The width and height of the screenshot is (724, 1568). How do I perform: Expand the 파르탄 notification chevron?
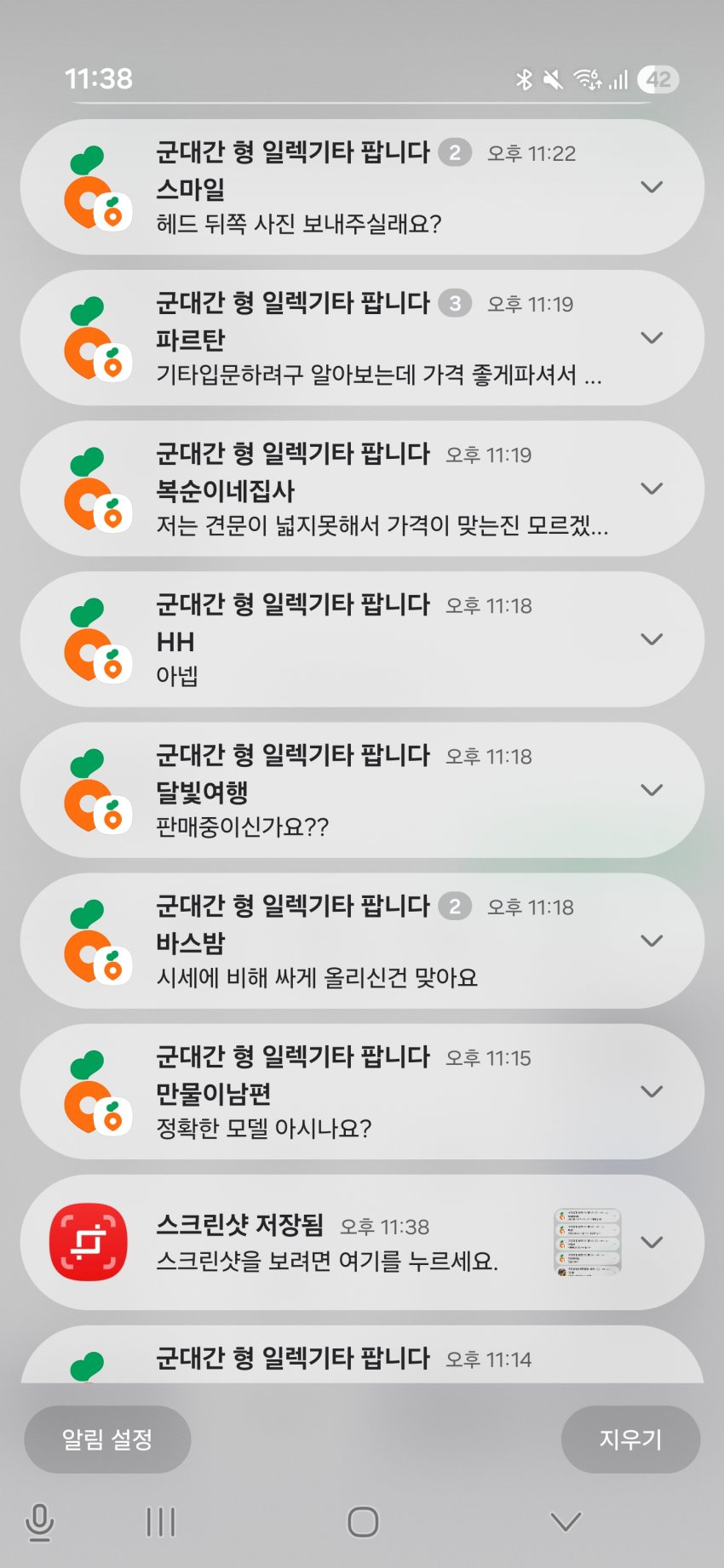(652, 338)
